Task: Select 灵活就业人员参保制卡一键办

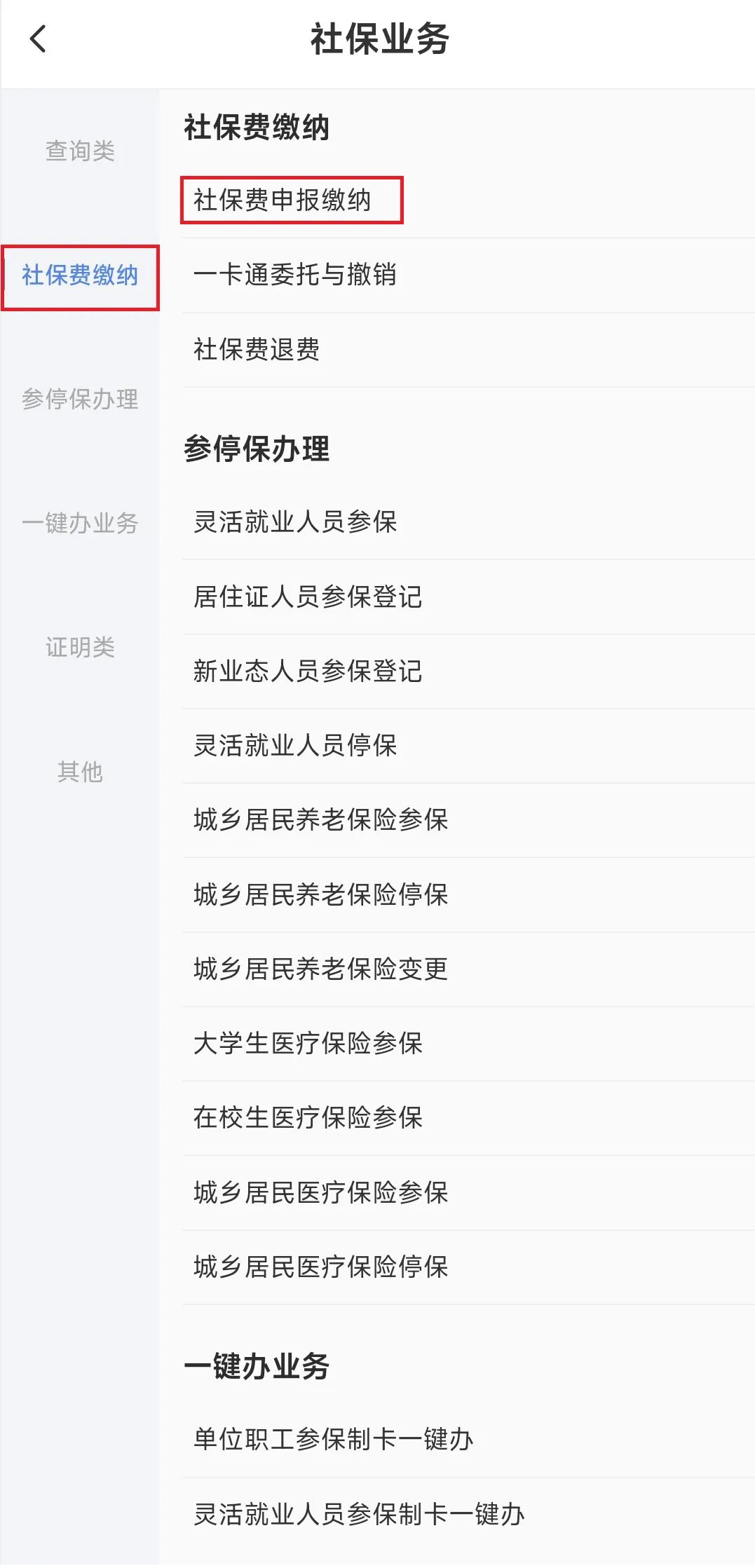Action: (359, 1515)
